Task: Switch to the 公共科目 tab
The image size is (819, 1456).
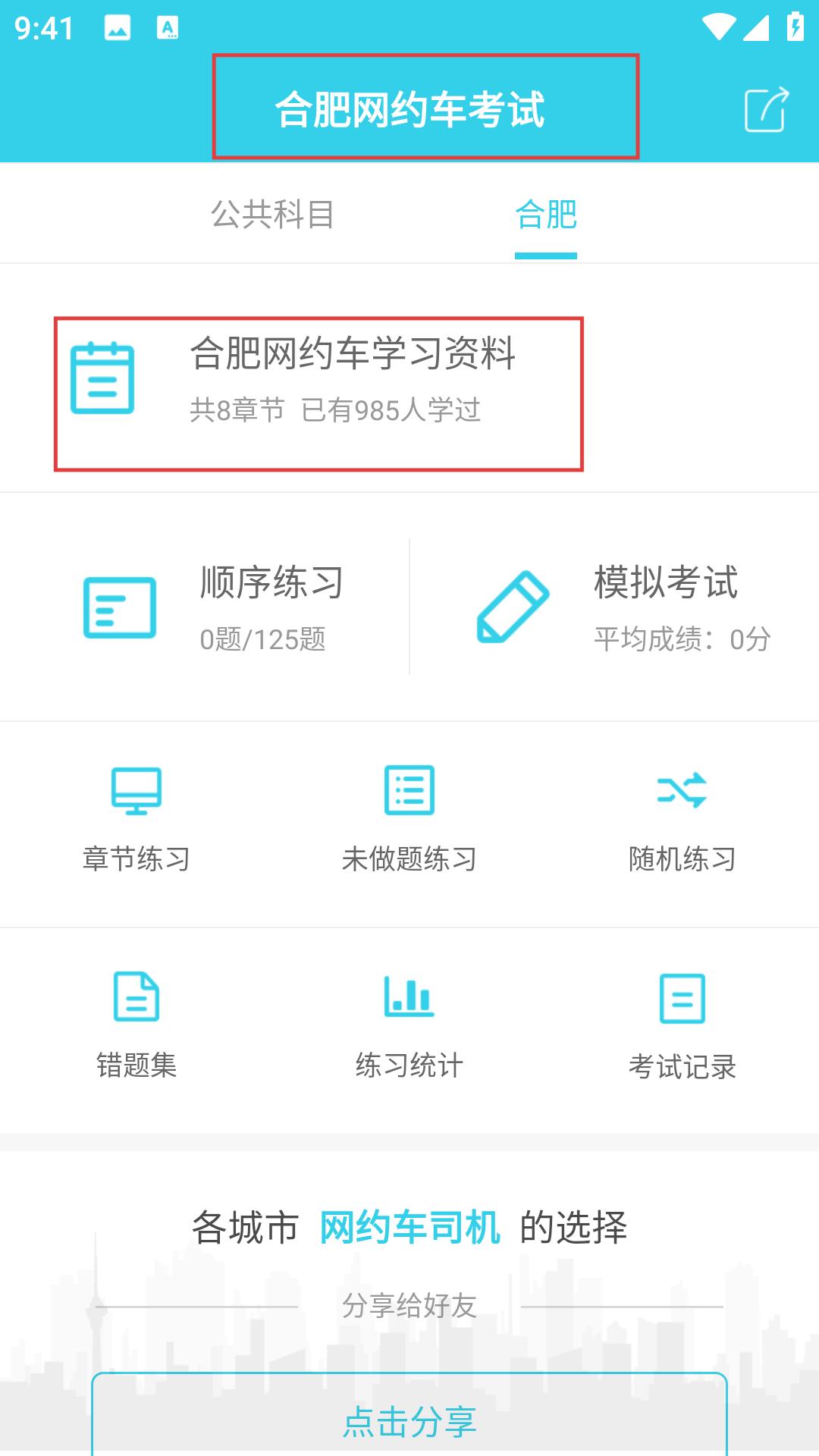Action: click(273, 214)
